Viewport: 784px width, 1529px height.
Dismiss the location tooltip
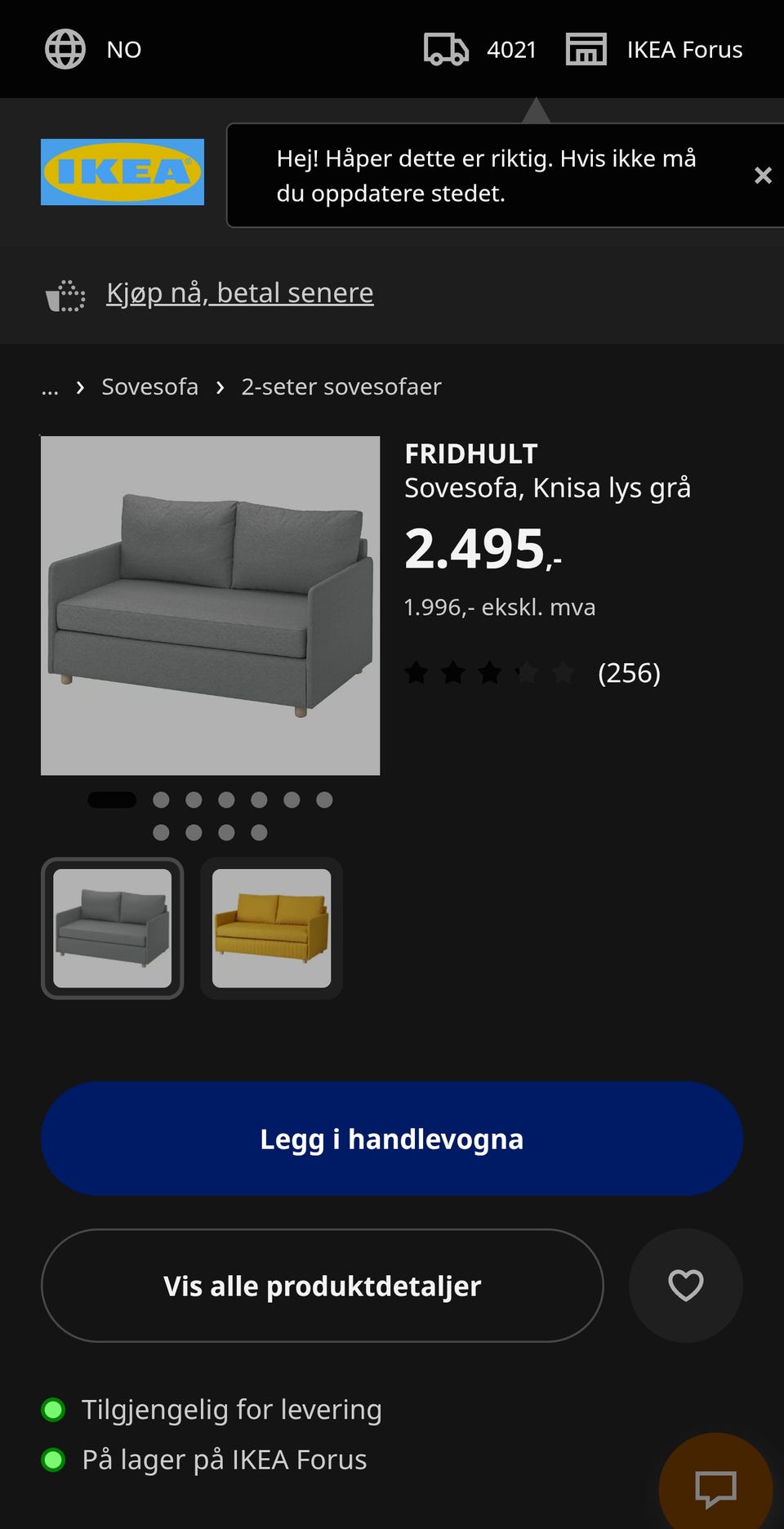(763, 175)
